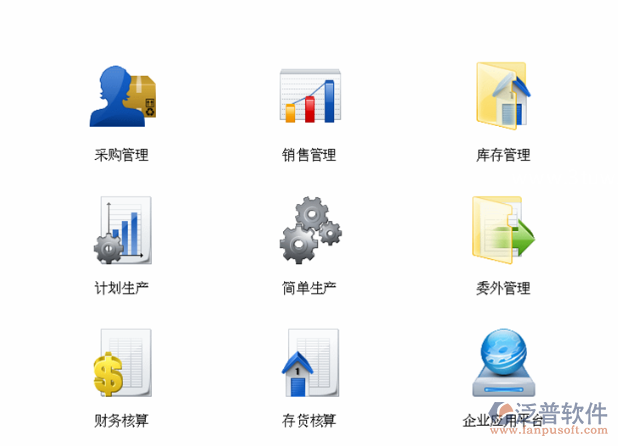
Task: Launch 企业应用平台 enterprise platform
Action: coord(503,363)
